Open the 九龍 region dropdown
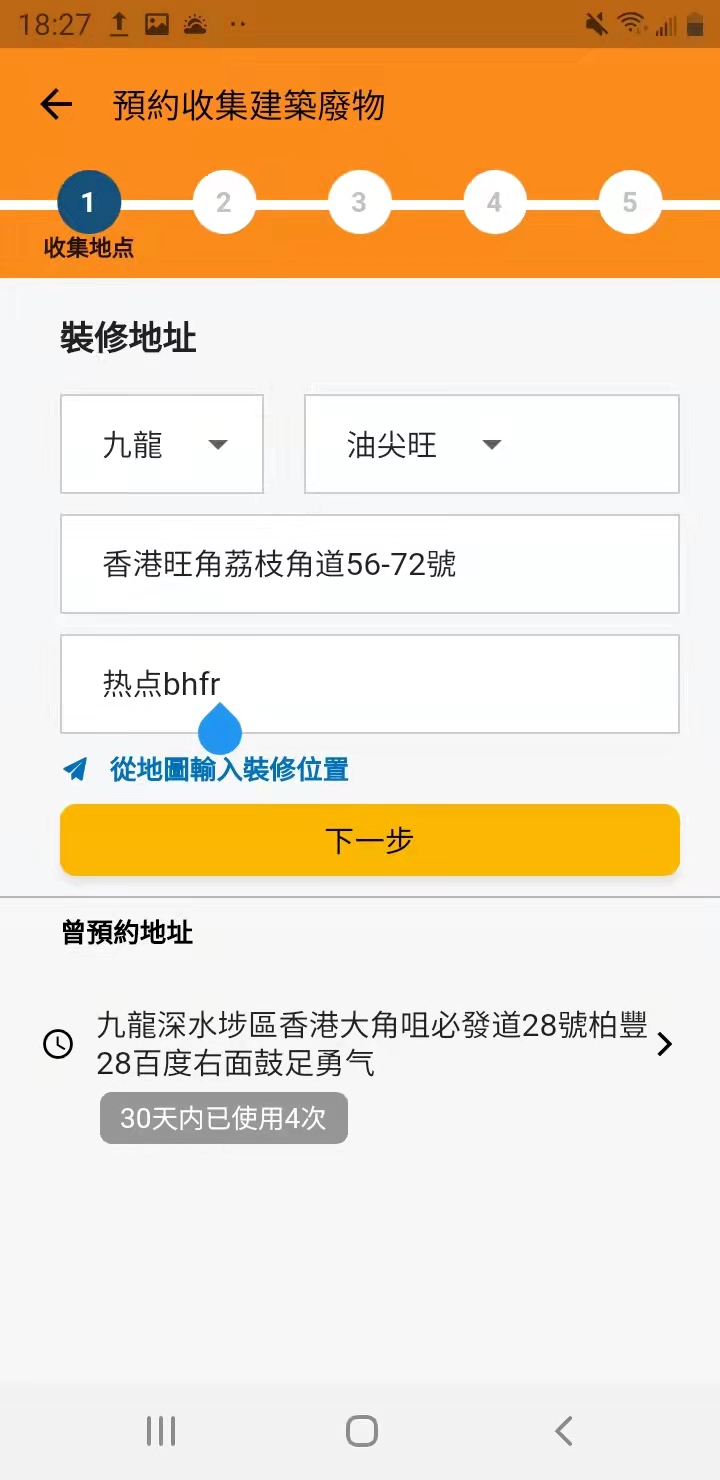The width and height of the screenshot is (720, 1480). 162,444
